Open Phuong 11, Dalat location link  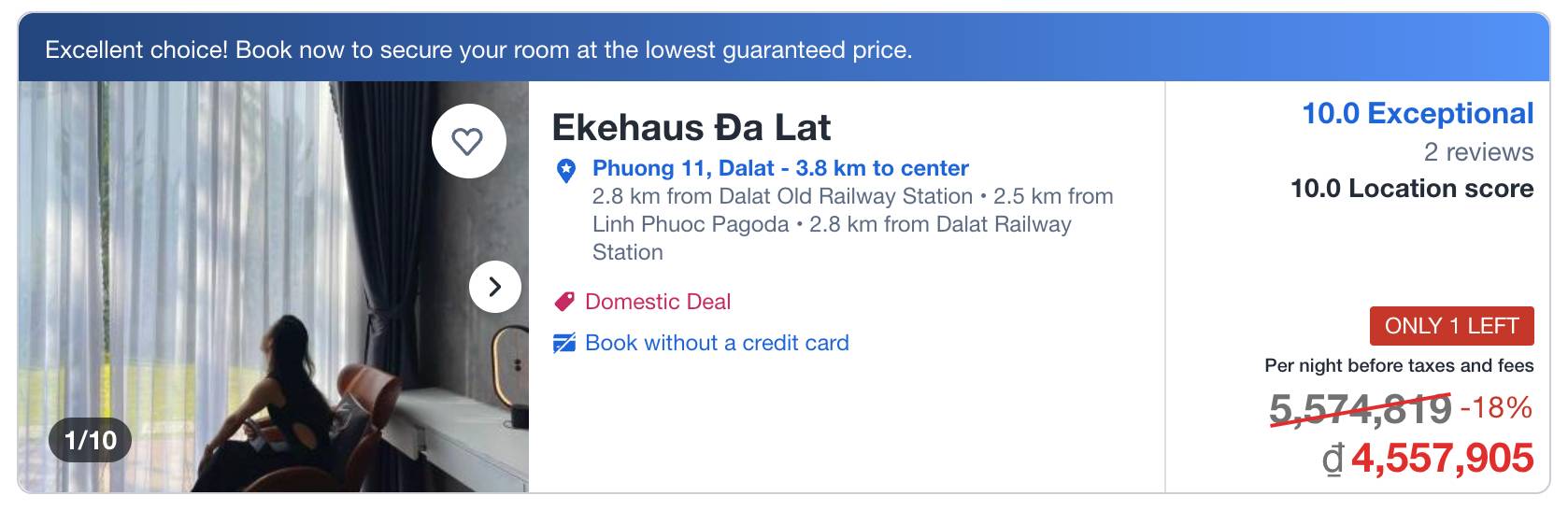(779, 169)
